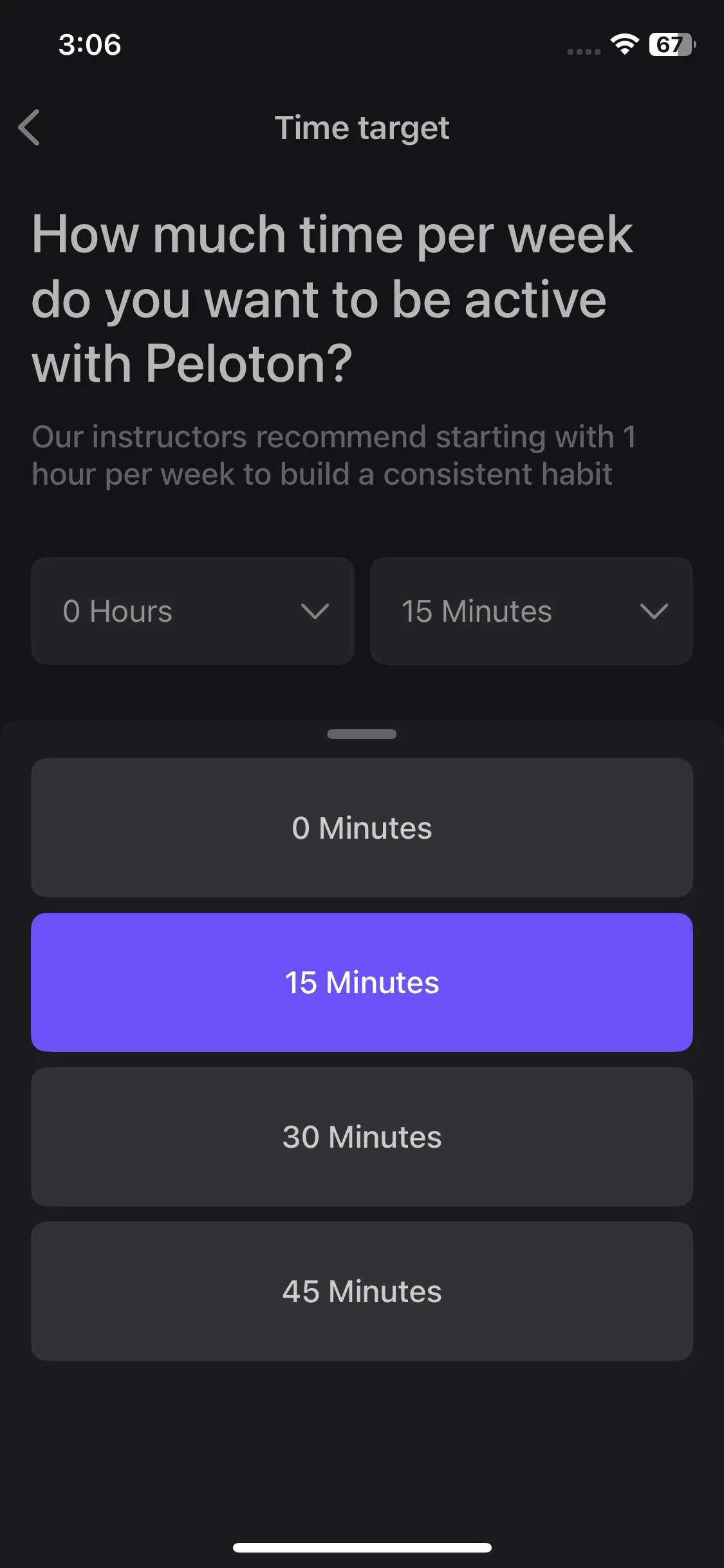
Task: Open the 0 Hours dropdown
Action: [x=192, y=611]
